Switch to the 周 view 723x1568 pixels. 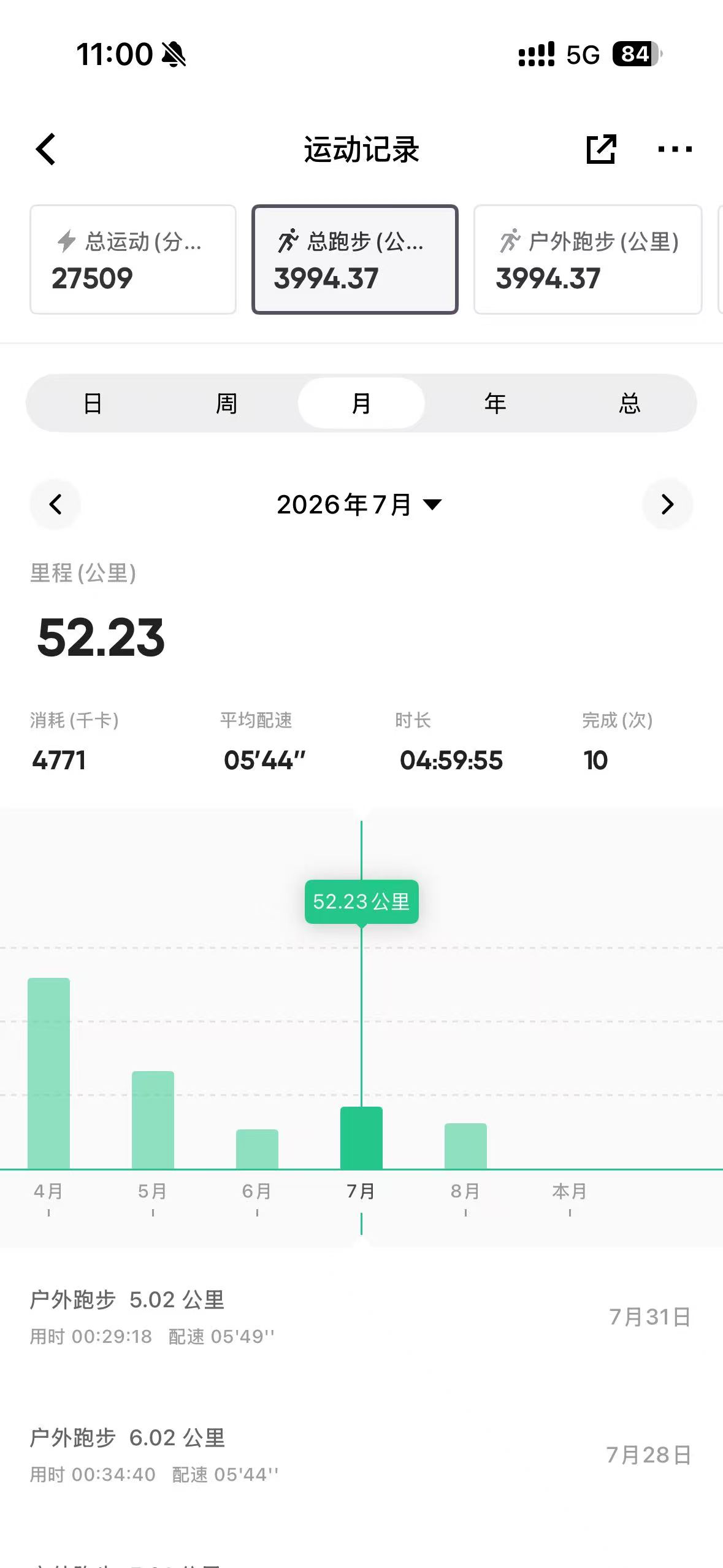click(x=226, y=403)
